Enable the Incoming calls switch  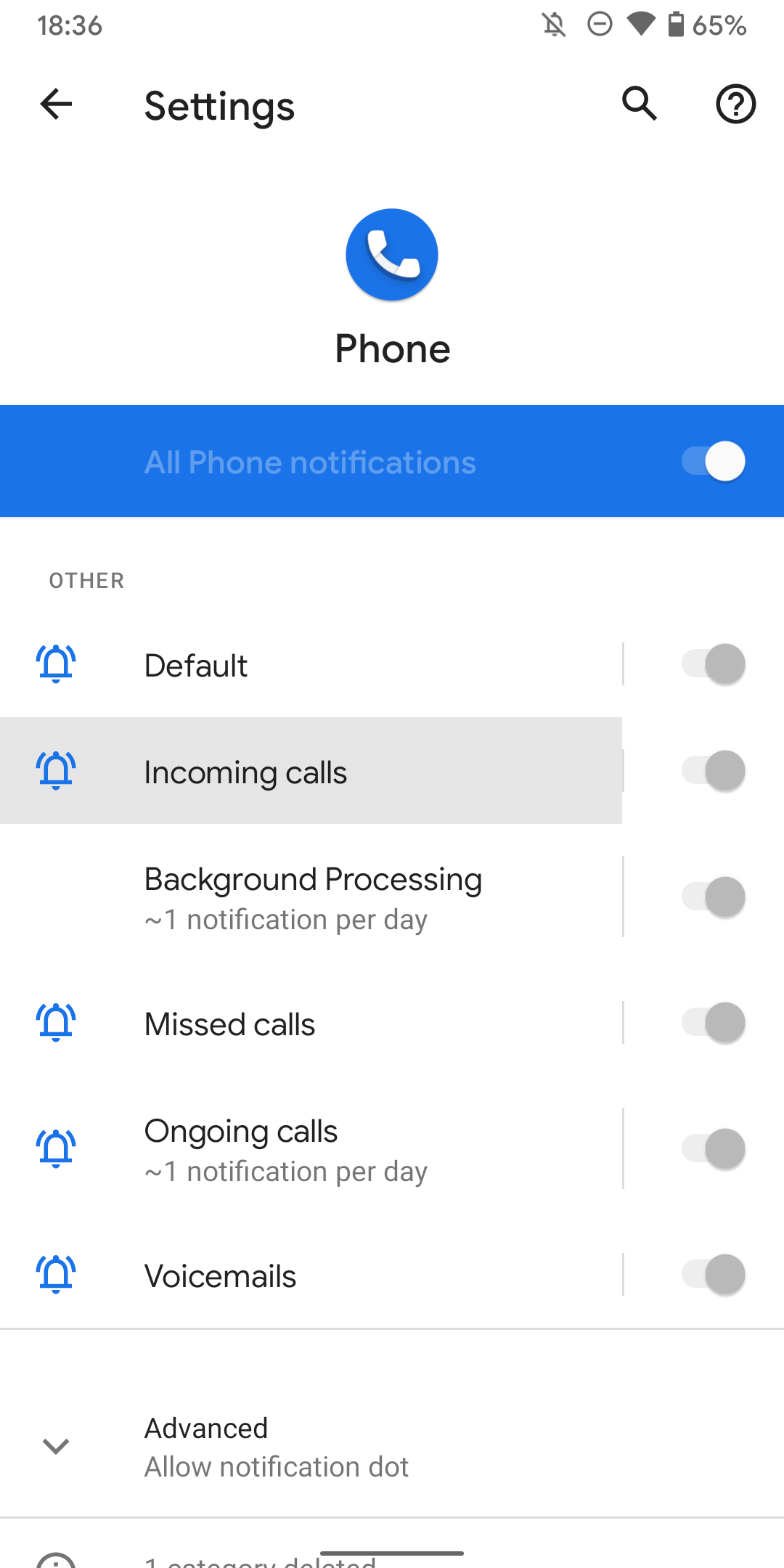click(x=714, y=771)
